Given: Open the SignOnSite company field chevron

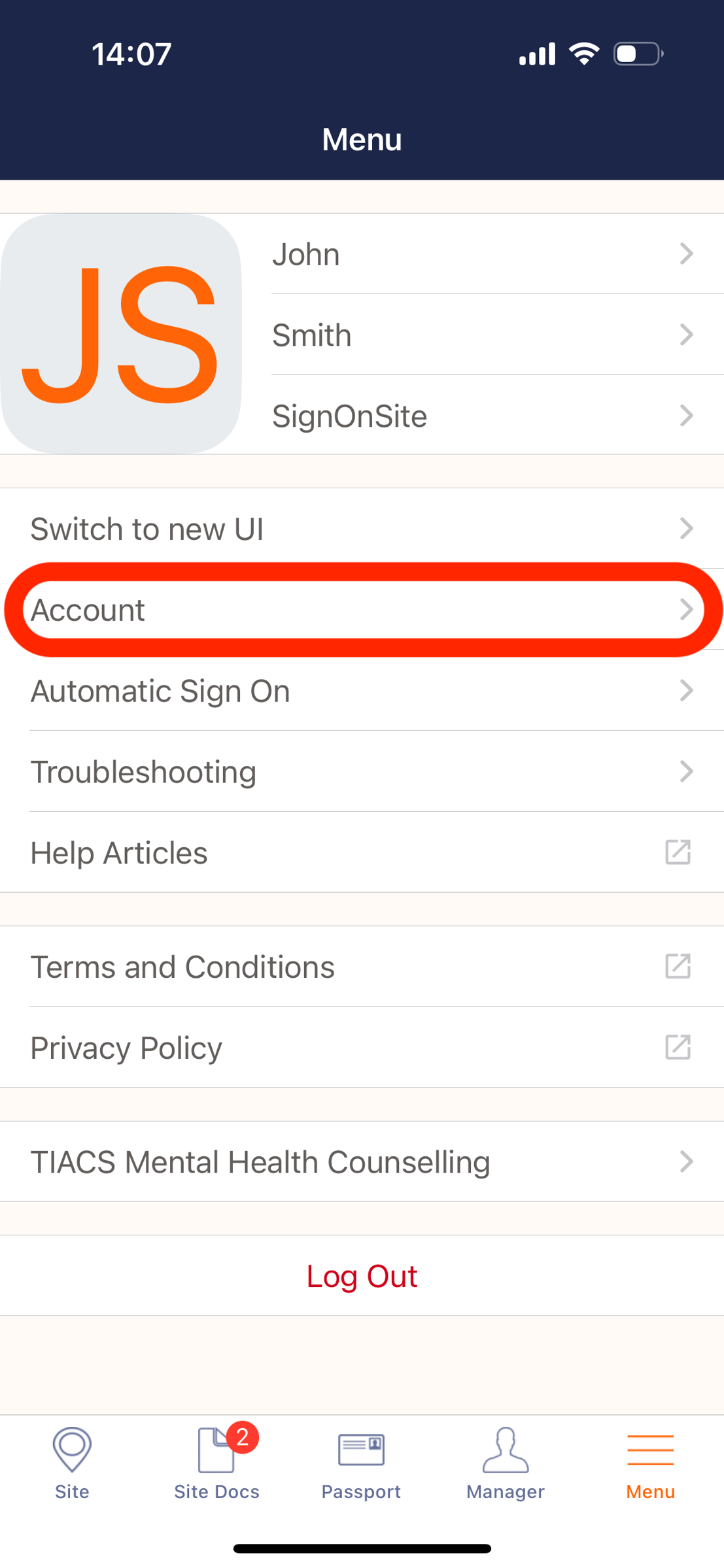Looking at the screenshot, I should 686,416.
